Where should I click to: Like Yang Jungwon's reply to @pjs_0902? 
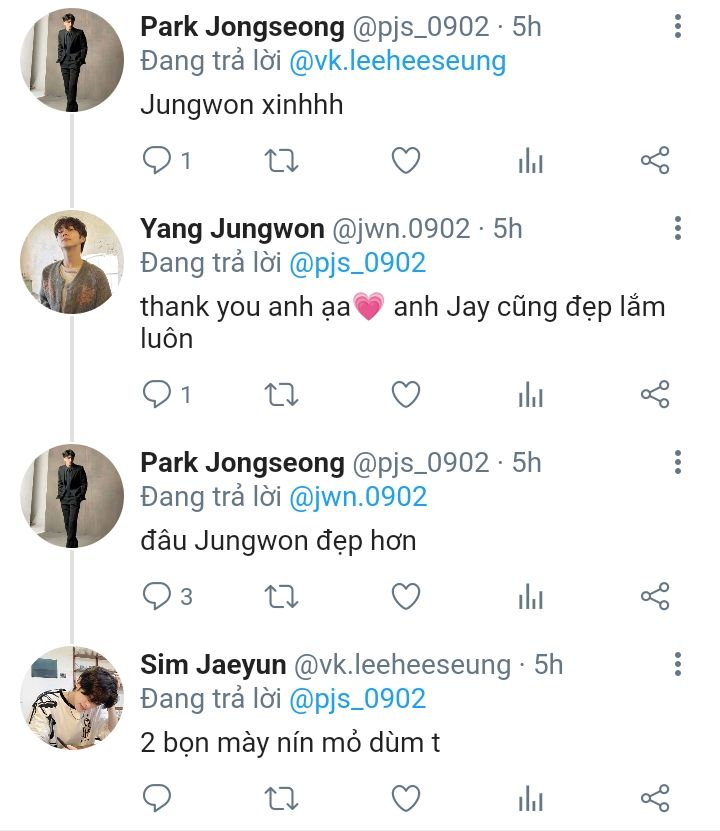pos(406,394)
